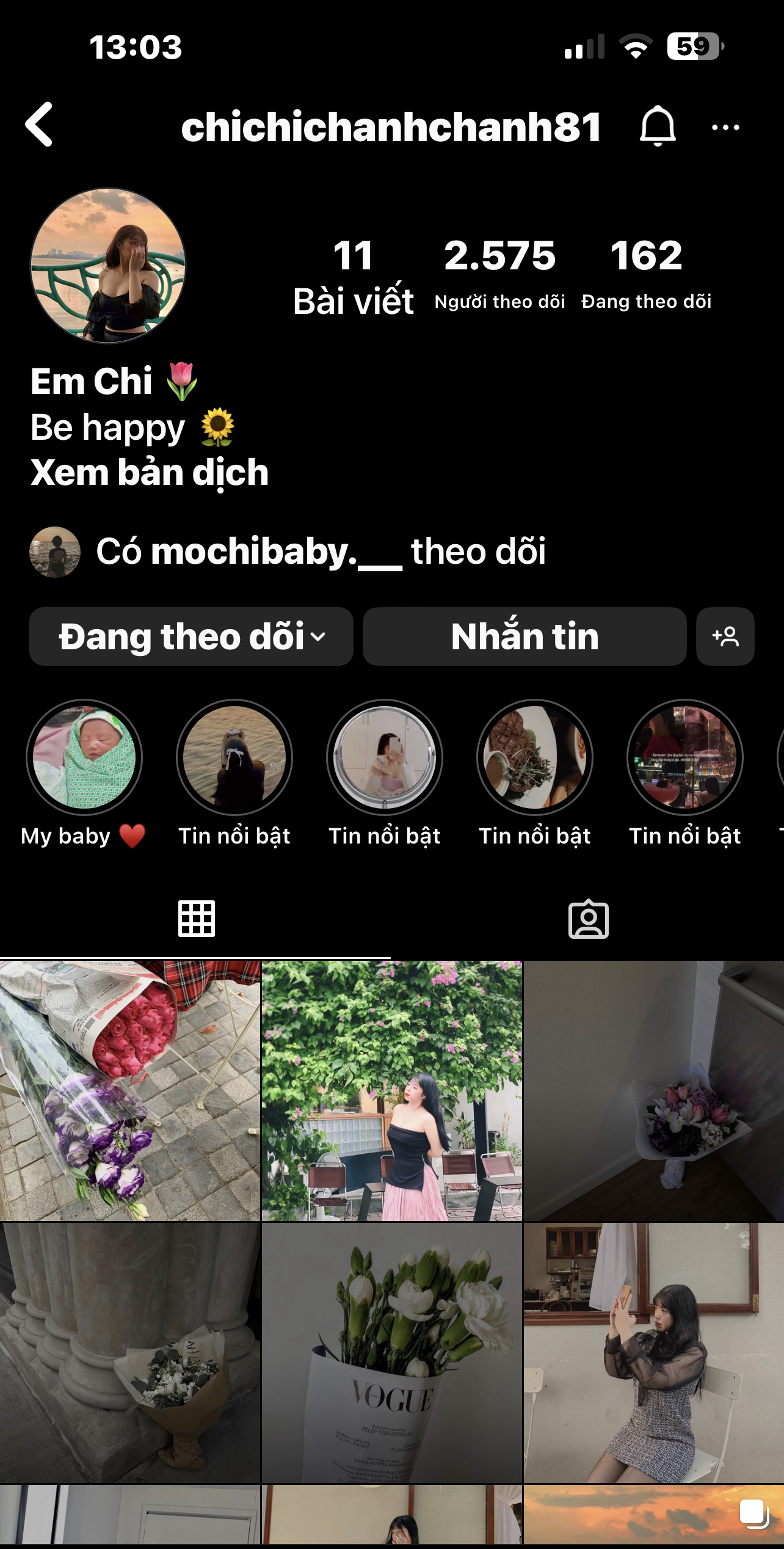This screenshot has height=1549, width=784.
Task: Open the post of bouquet beside stone column
Action: pyautogui.click(x=130, y=1352)
